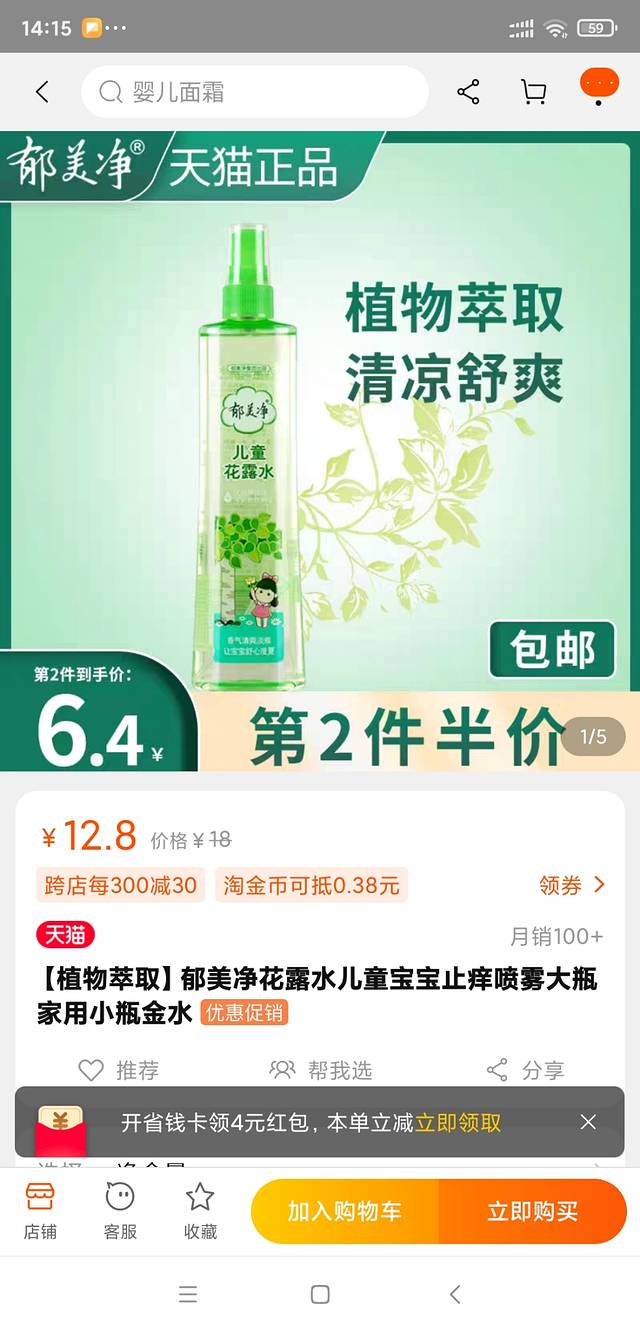640x1333 pixels.
Task: Open 帮我选 to ask friends
Action: pyautogui.click(x=321, y=1070)
